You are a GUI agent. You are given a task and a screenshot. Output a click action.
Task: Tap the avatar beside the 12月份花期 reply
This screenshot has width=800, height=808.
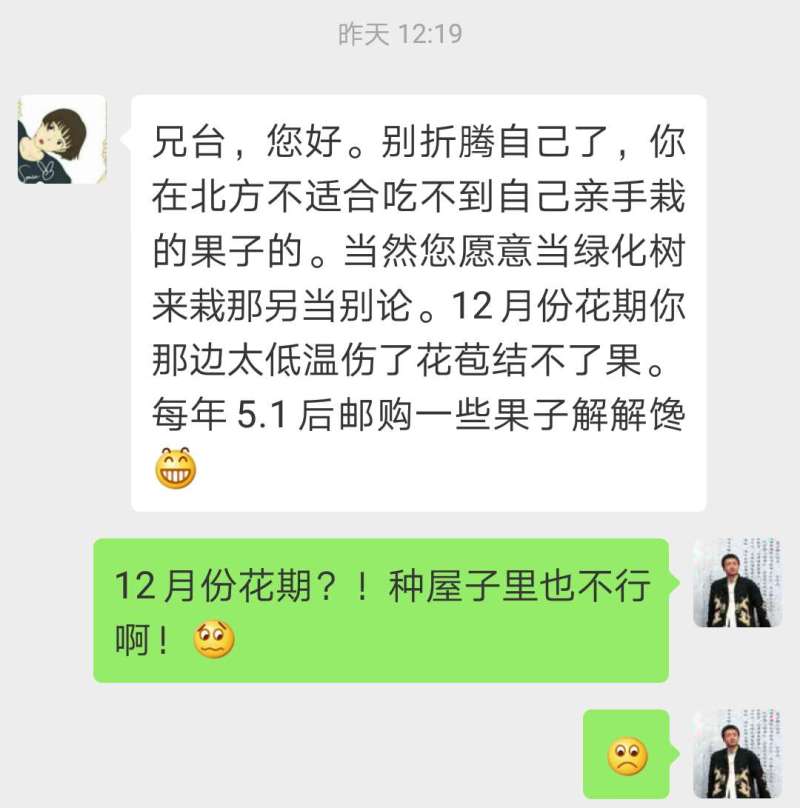pyautogui.click(x=738, y=583)
